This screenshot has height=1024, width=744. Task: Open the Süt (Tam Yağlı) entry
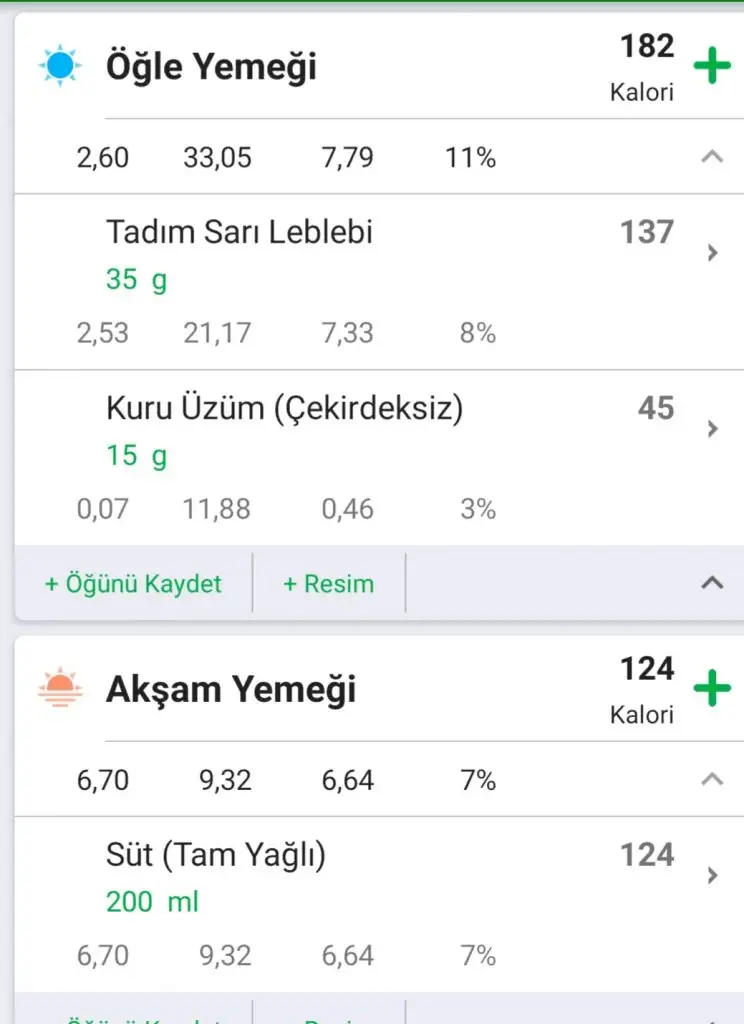coord(712,876)
